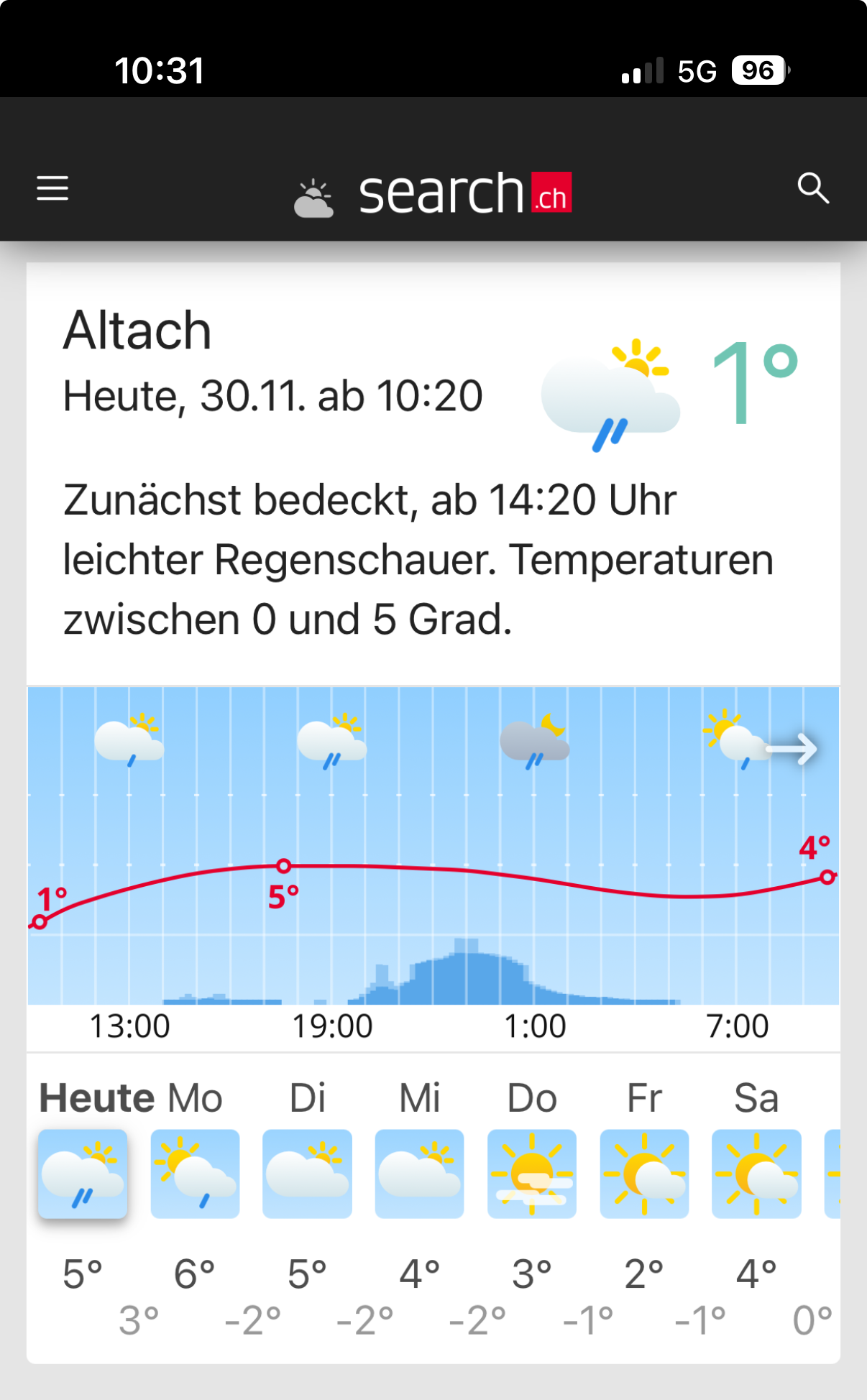
Task: Advance the hourly chart with the arrow
Action: click(793, 749)
